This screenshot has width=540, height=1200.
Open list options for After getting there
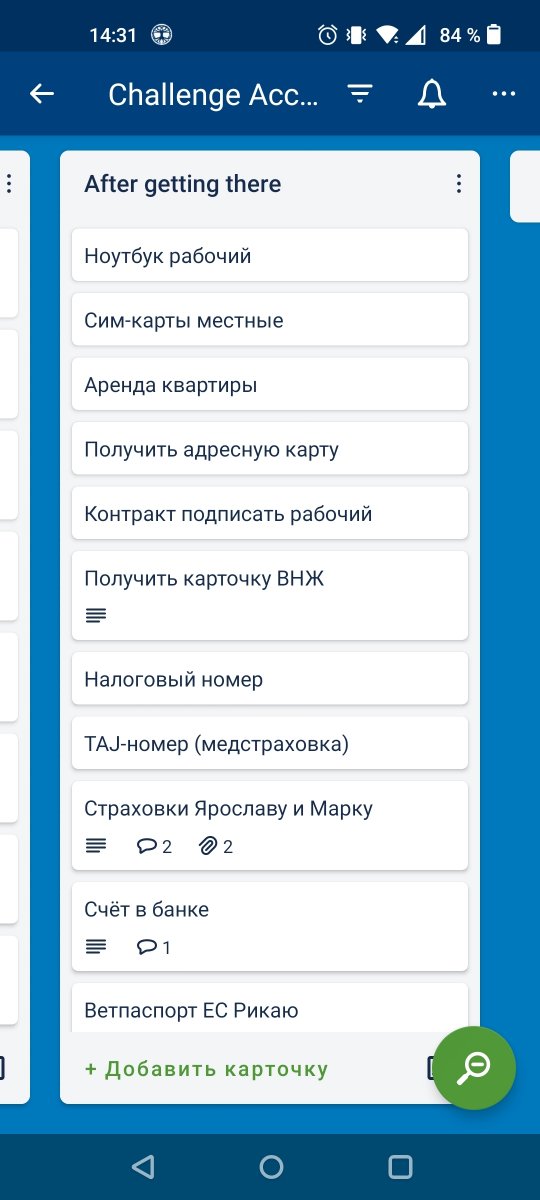click(458, 184)
